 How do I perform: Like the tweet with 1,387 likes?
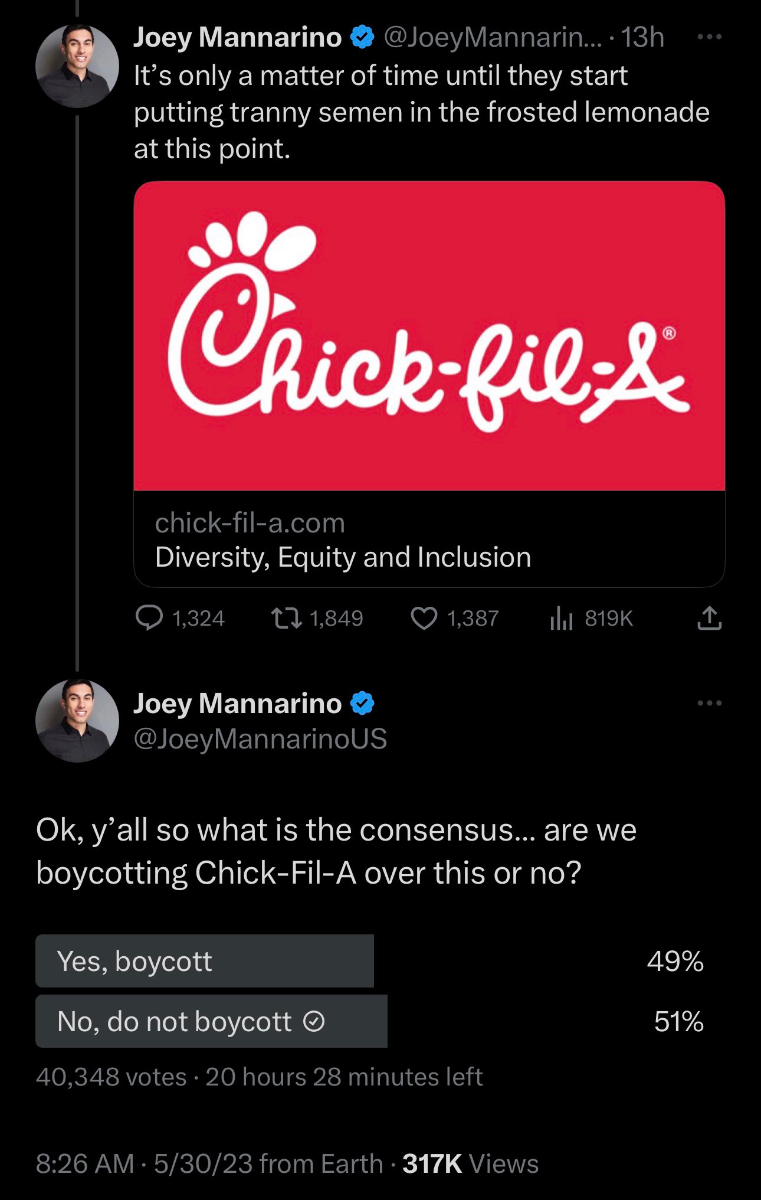[x=425, y=619]
